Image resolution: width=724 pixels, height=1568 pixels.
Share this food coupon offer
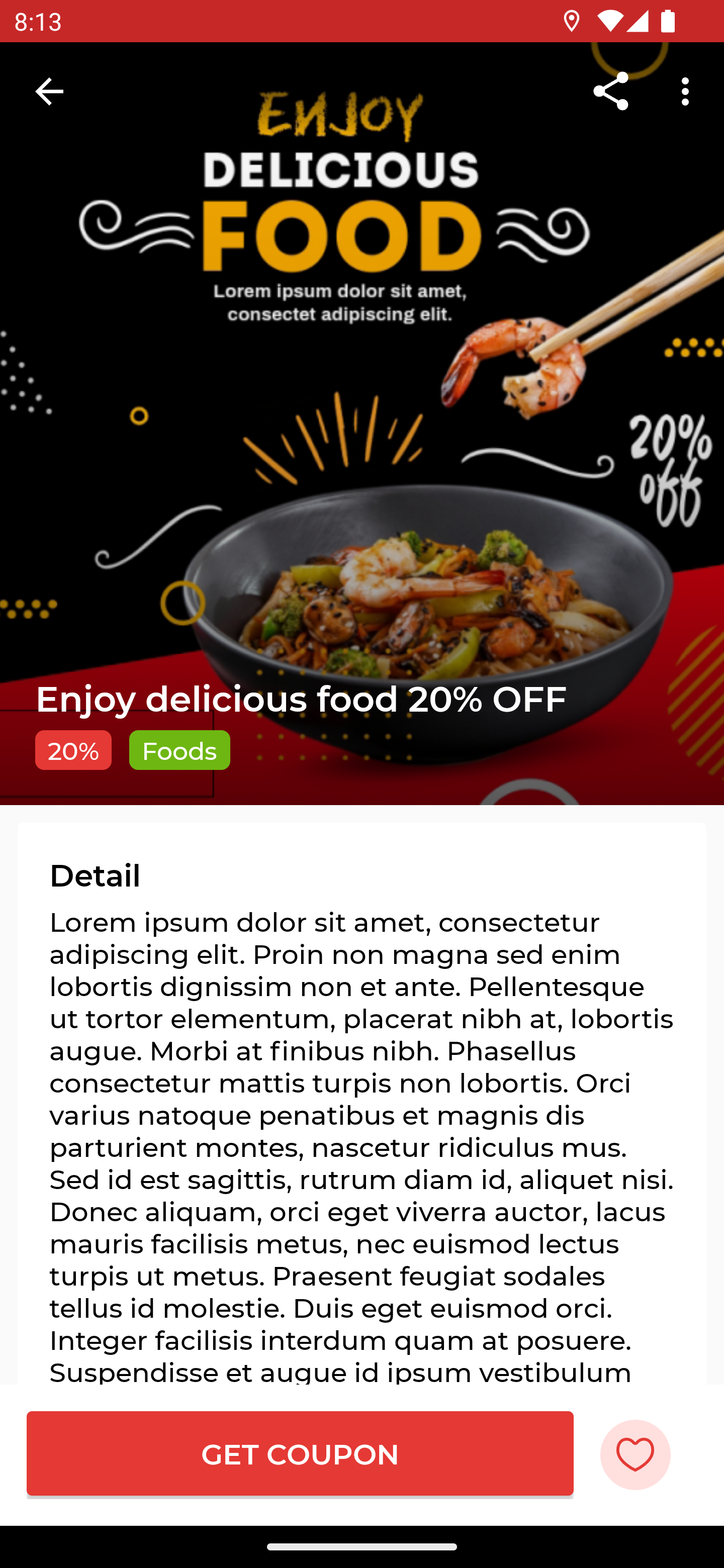pos(610,92)
